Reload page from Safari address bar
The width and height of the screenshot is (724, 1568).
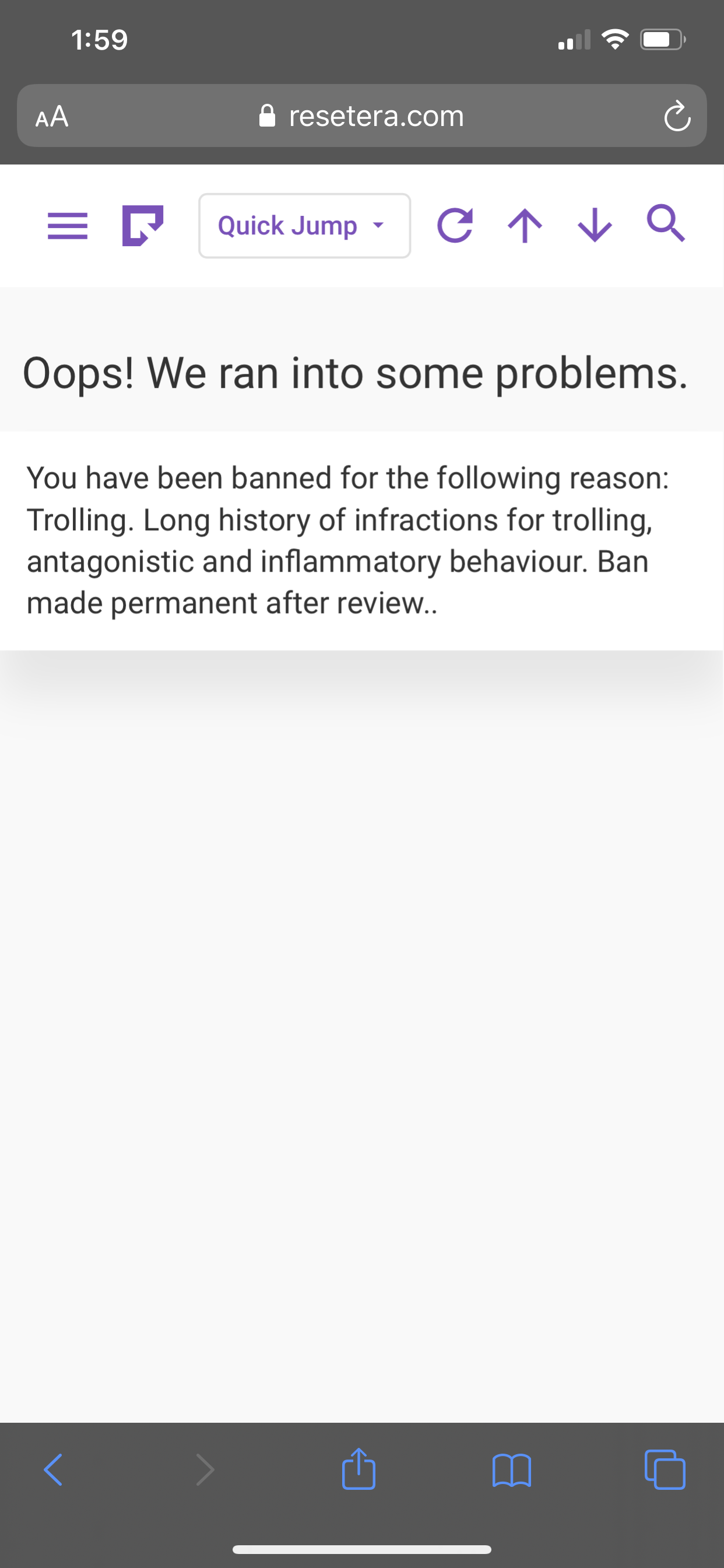pos(677,116)
